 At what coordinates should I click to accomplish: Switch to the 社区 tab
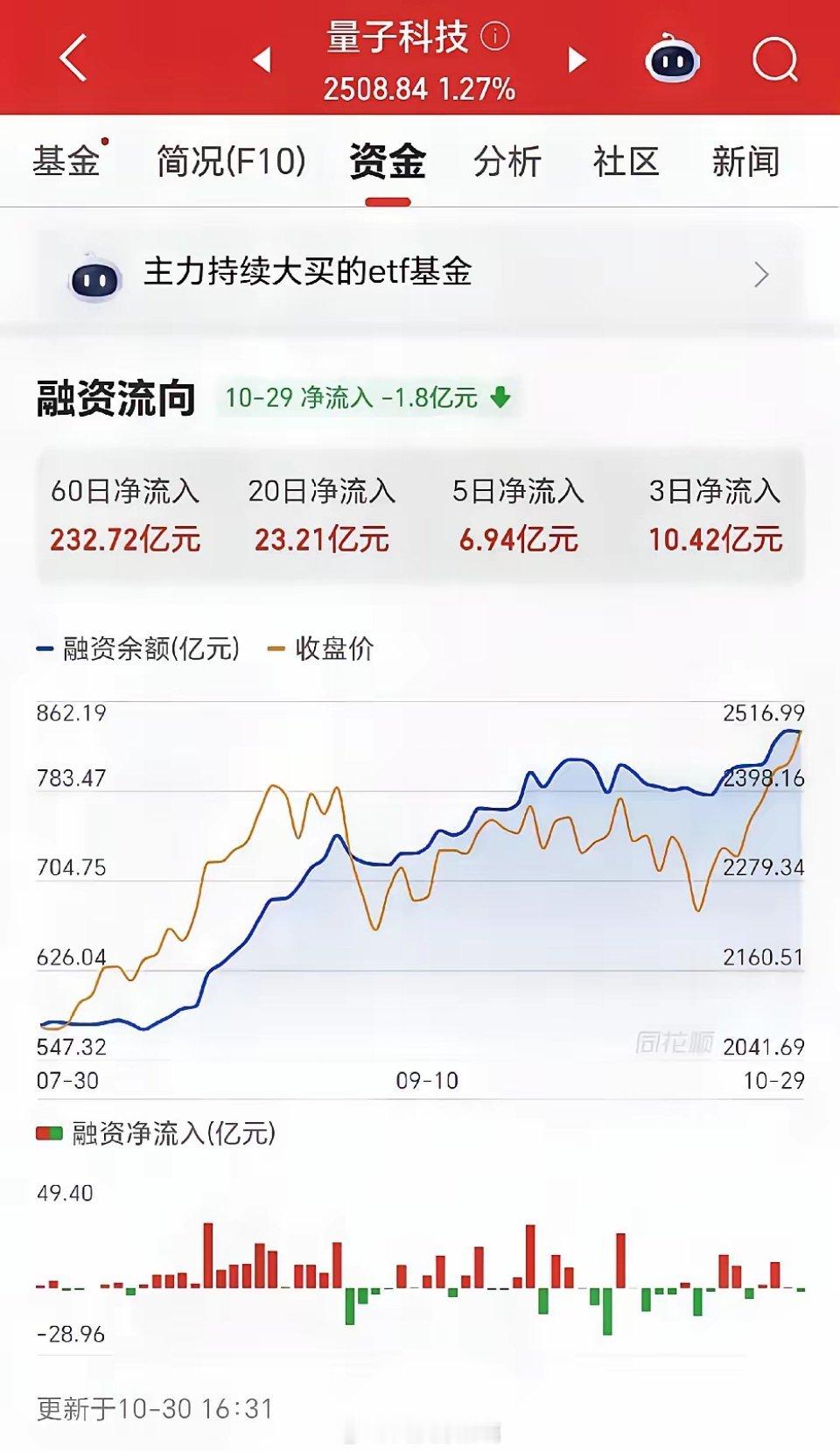point(625,160)
